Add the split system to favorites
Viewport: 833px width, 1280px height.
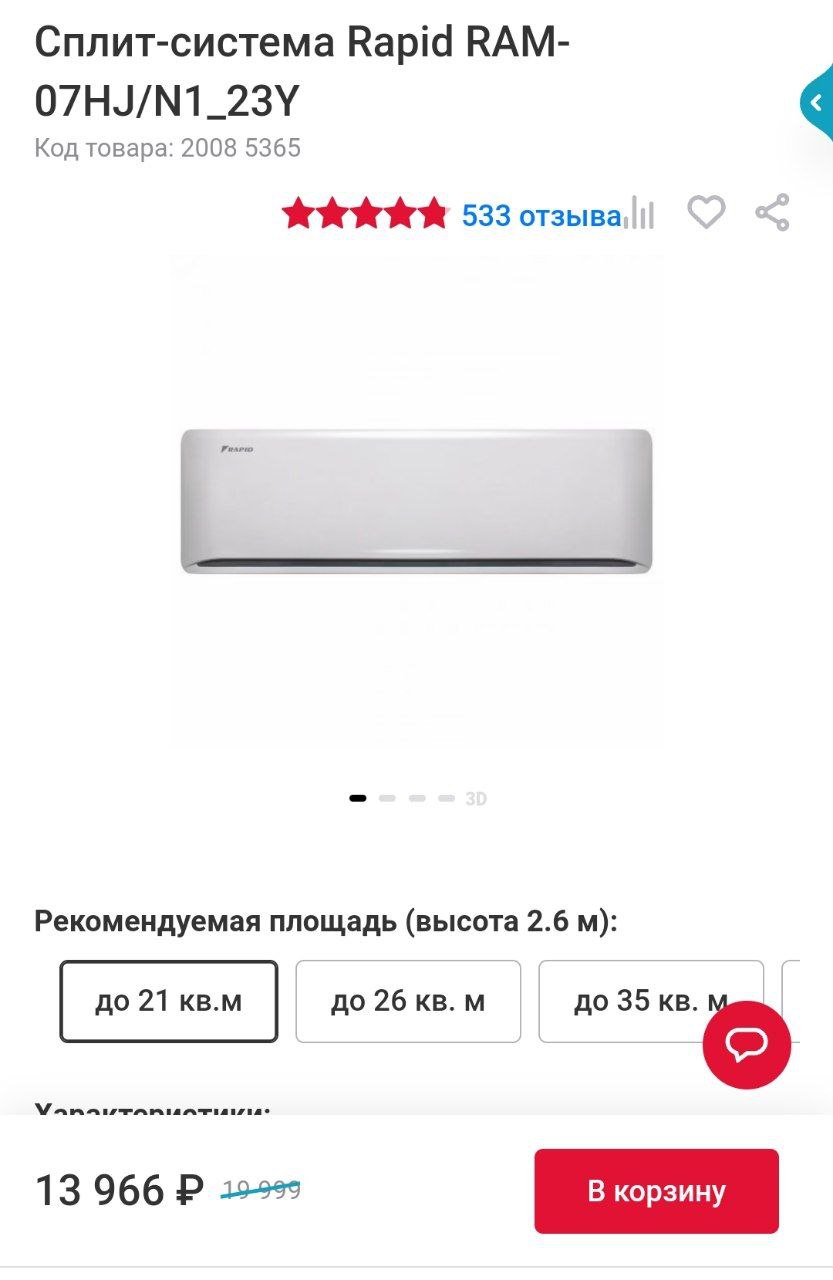[706, 212]
